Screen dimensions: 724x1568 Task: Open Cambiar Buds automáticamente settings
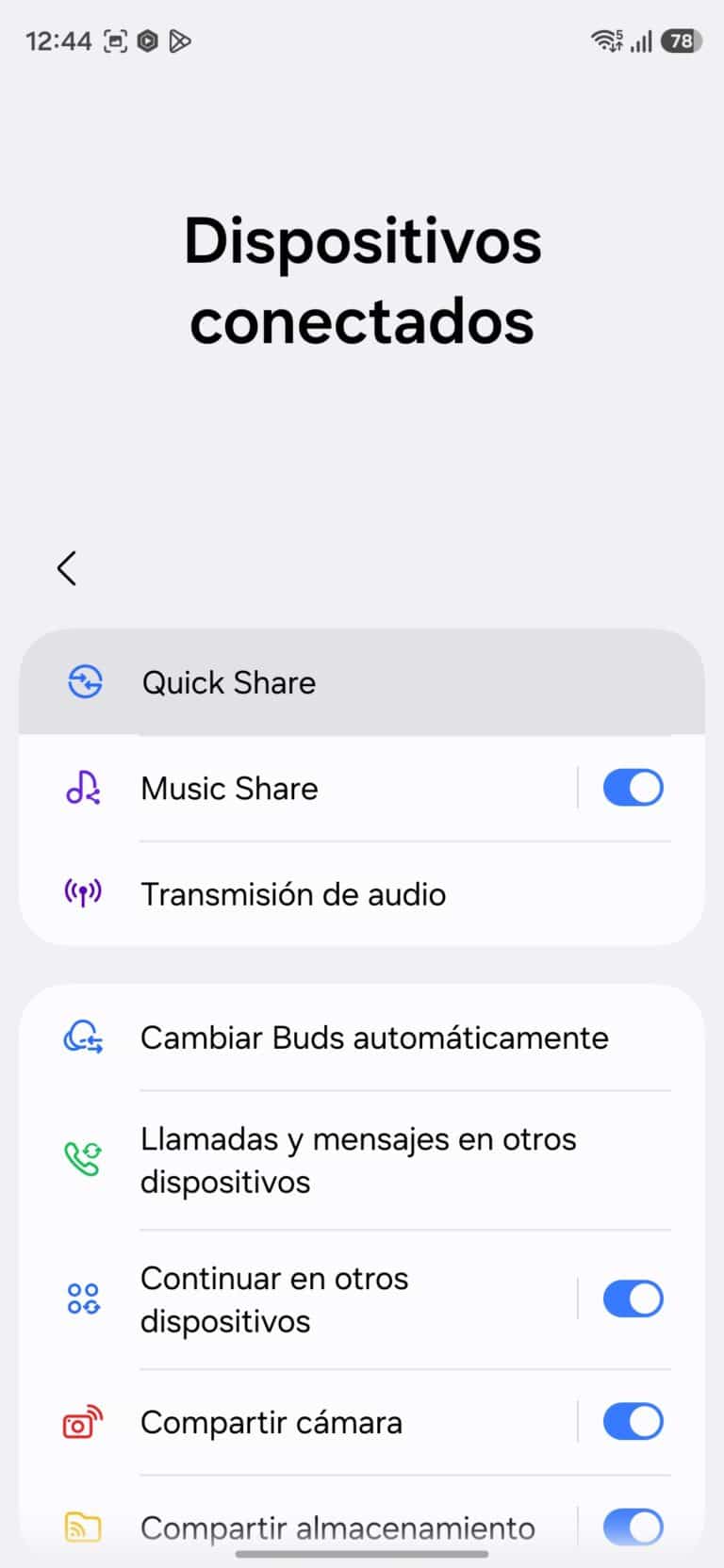[373, 1037]
